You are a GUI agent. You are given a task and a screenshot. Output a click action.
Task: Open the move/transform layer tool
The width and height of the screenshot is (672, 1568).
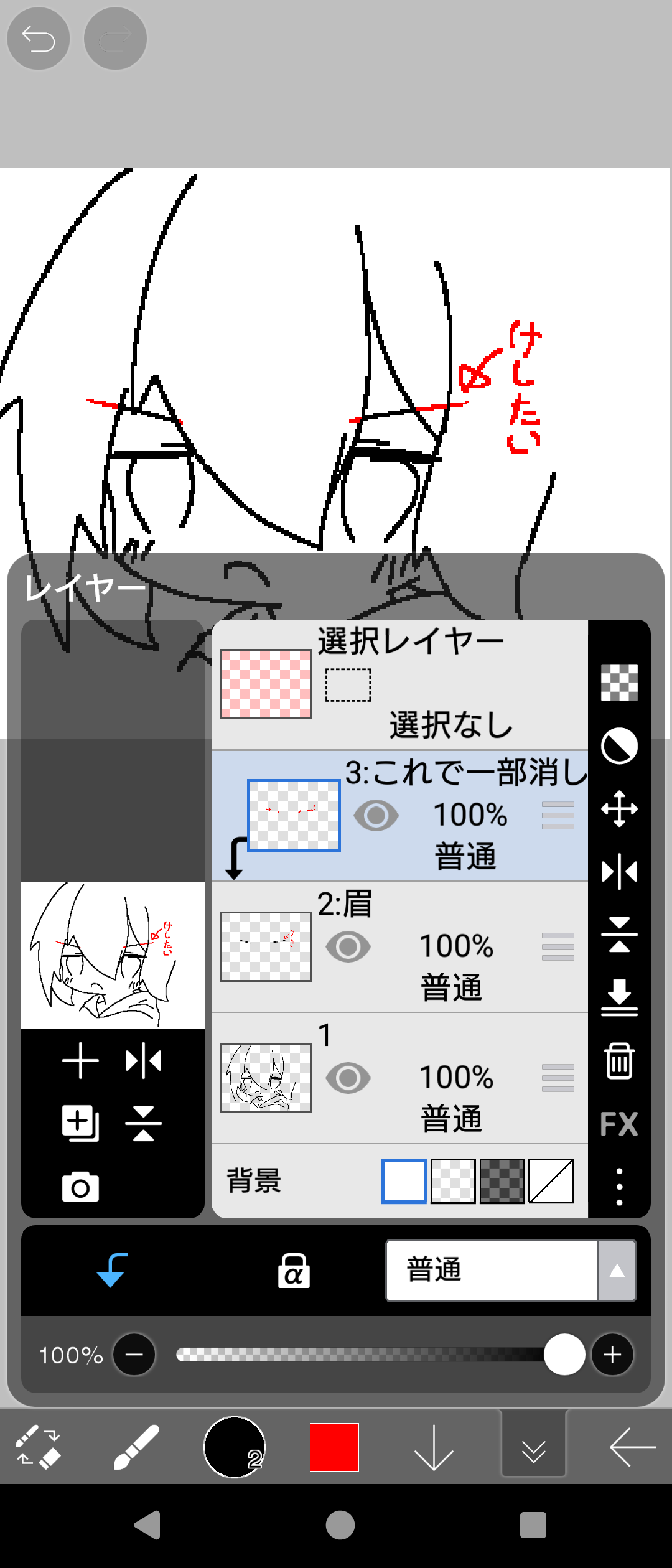[619, 809]
